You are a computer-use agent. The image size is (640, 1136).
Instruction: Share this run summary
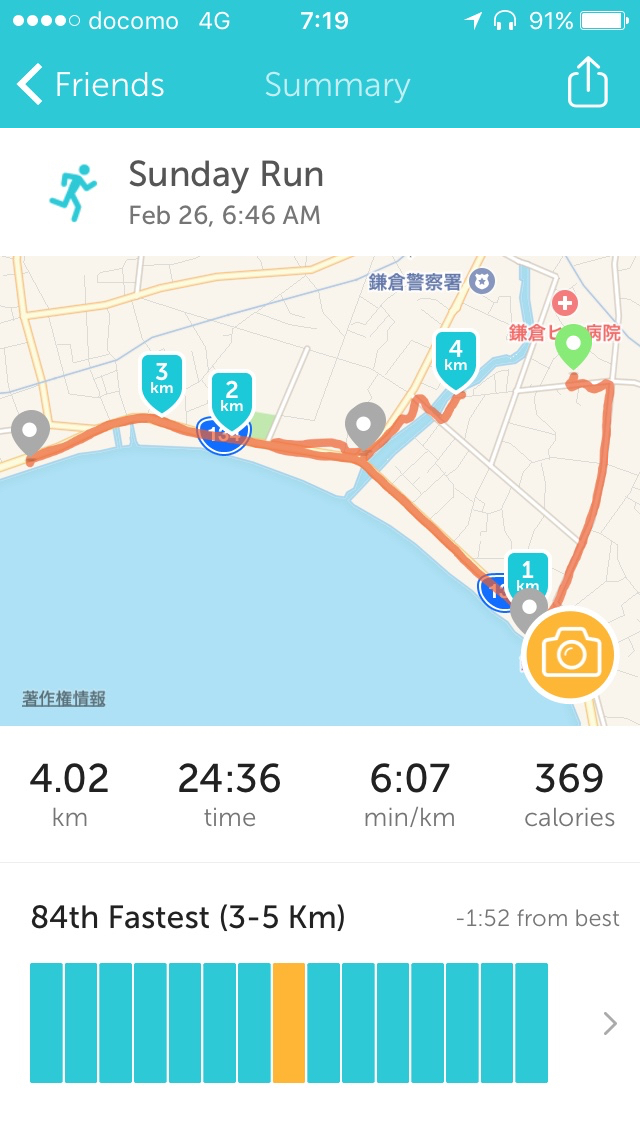coord(588,83)
